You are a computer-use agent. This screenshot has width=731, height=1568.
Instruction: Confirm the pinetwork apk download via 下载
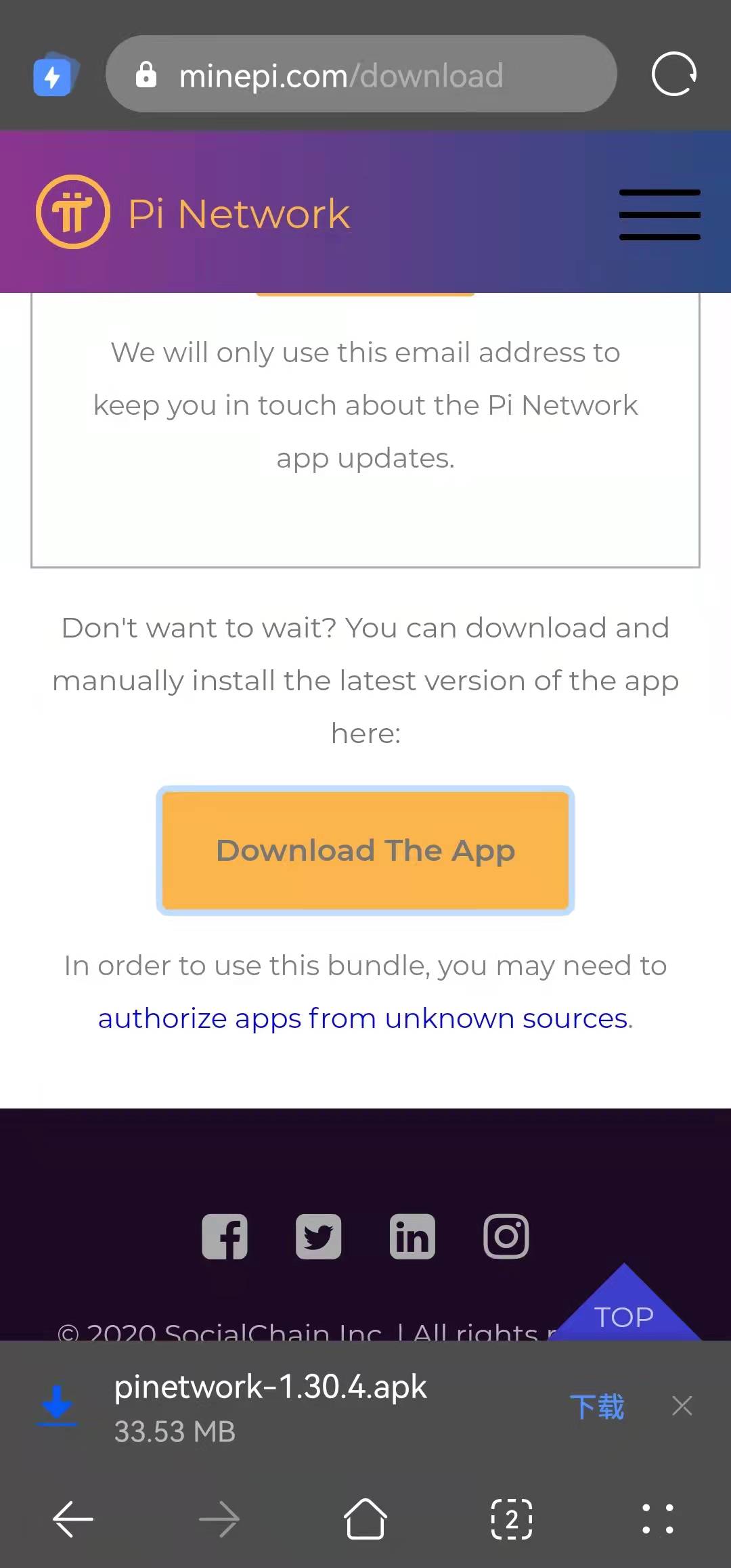[x=597, y=1406]
